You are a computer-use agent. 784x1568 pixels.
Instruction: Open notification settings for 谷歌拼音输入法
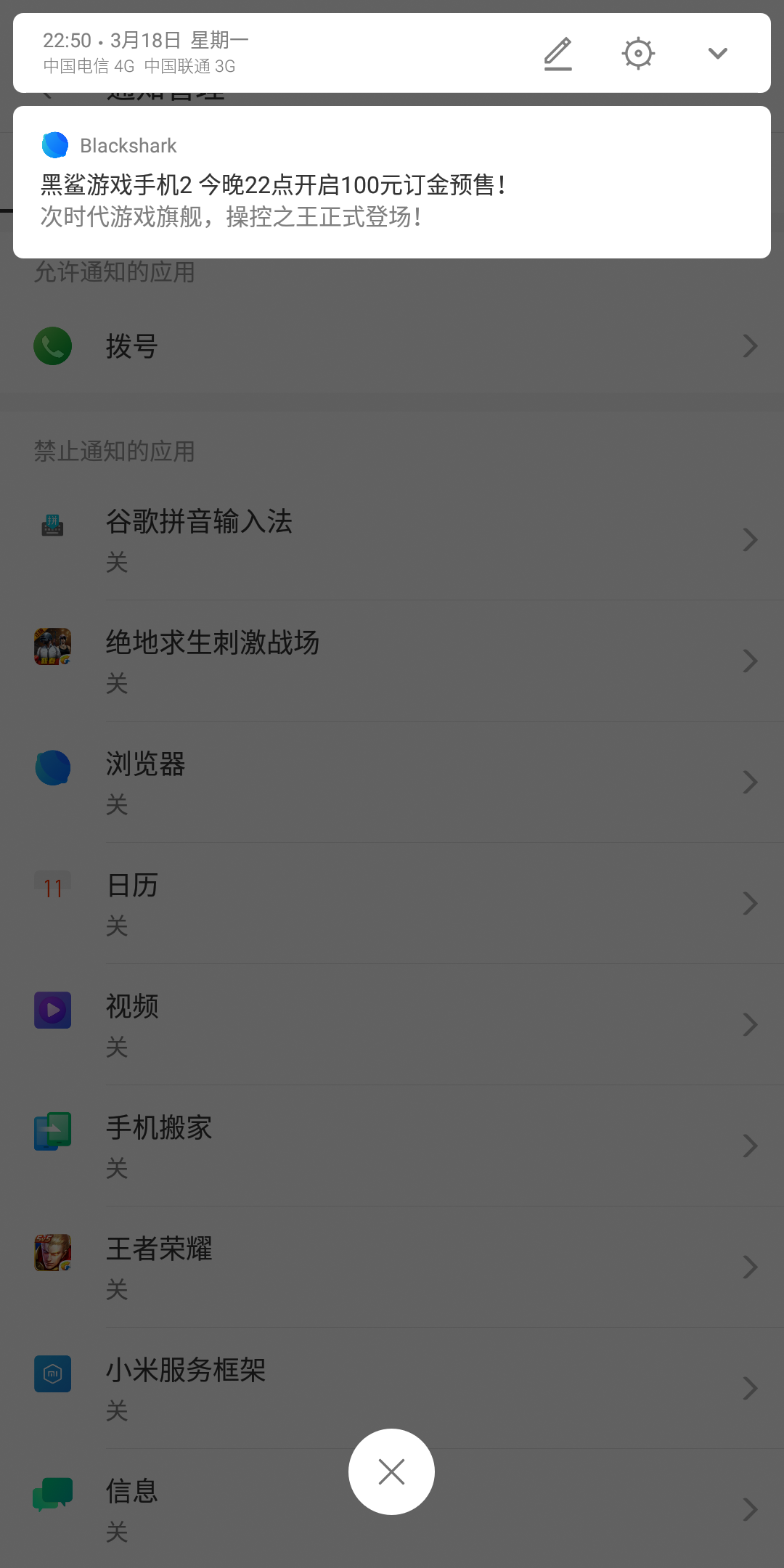(392, 539)
